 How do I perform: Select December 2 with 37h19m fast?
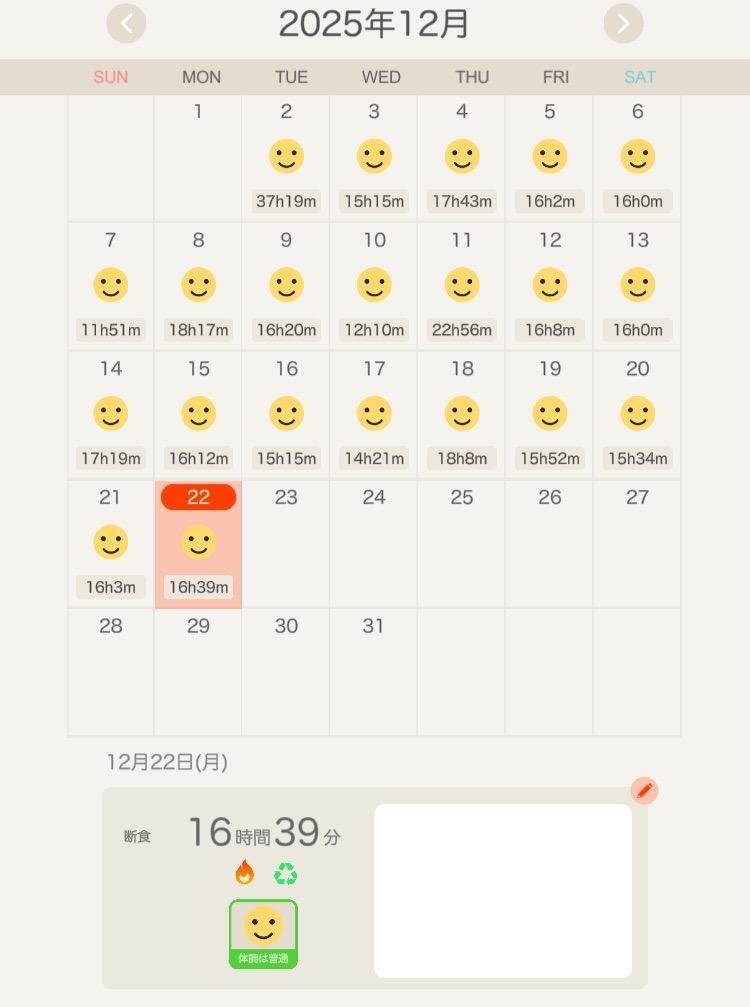pos(286,158)
